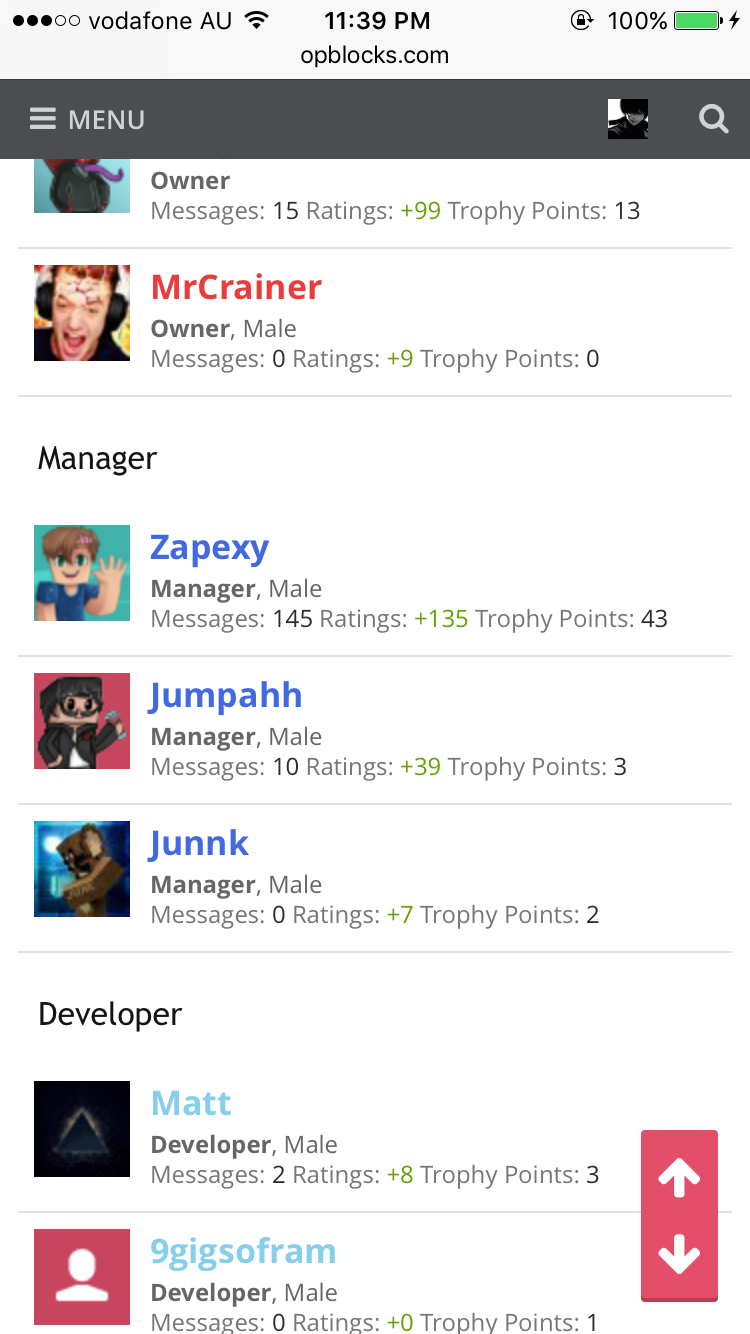Open MrCrainer's profile link
This screenshot has height=1334, width=750.
coord(236,287)
